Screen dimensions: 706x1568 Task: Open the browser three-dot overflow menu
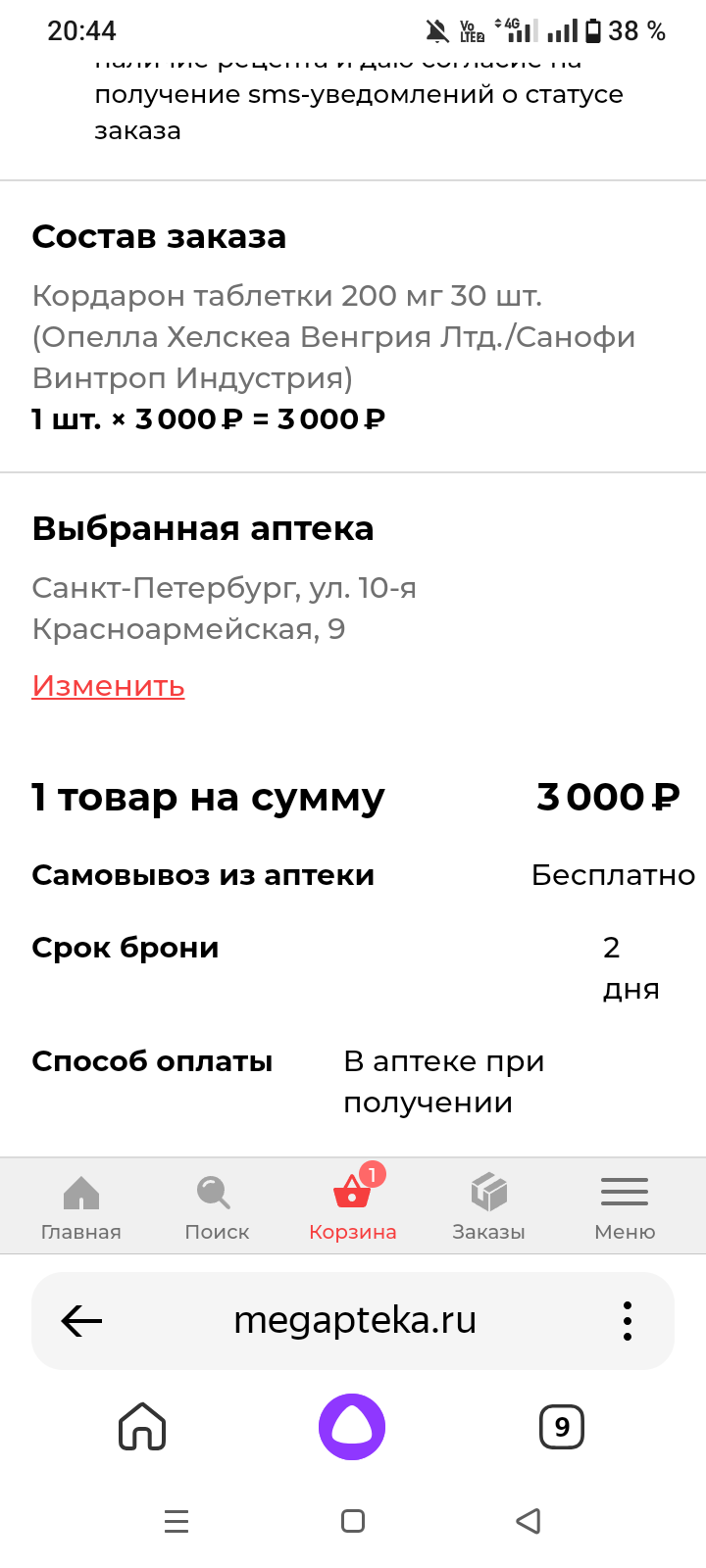(x=628, y=1321)
